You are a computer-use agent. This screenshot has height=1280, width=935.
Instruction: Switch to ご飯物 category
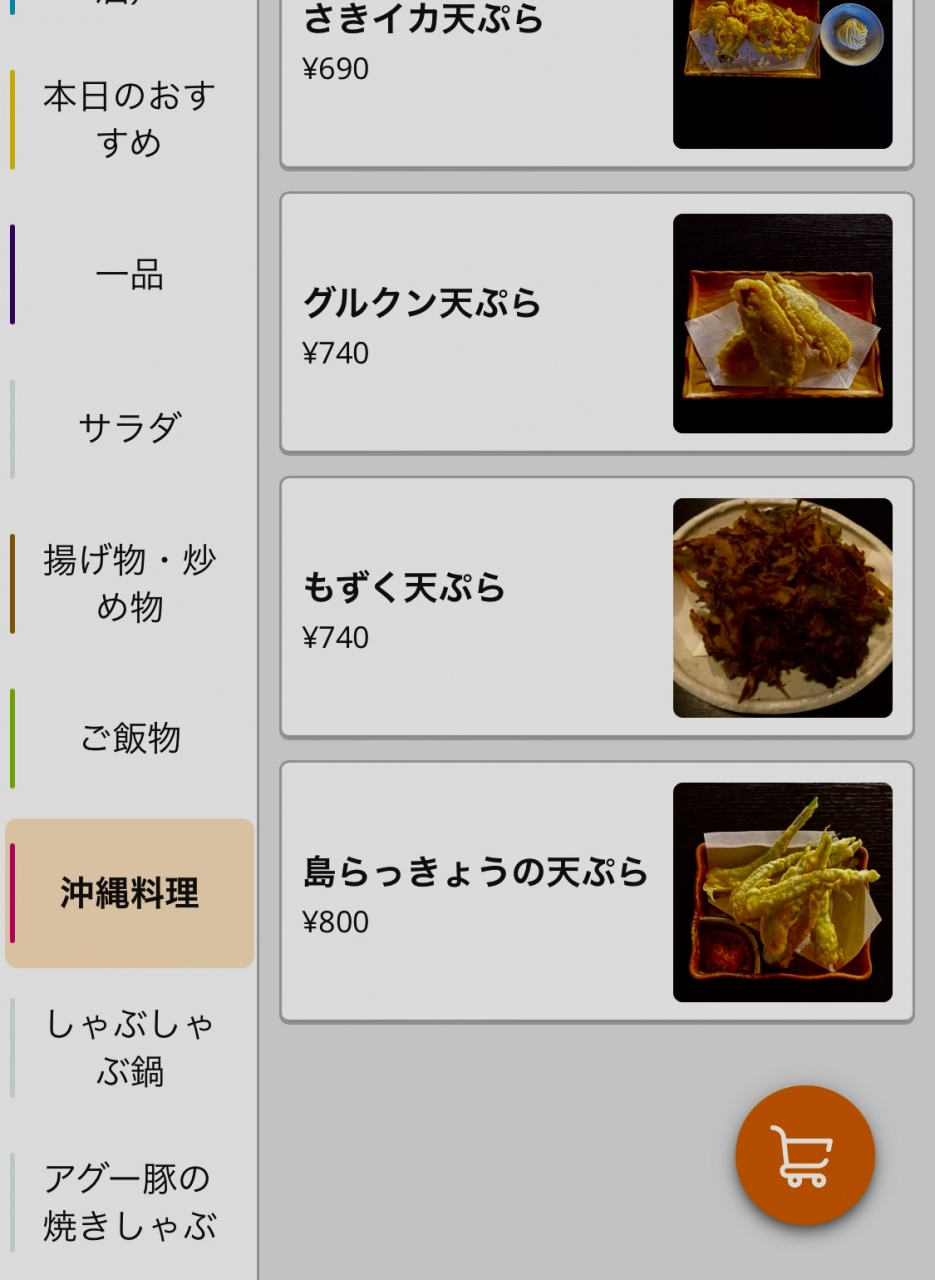(x=129, y=738)
